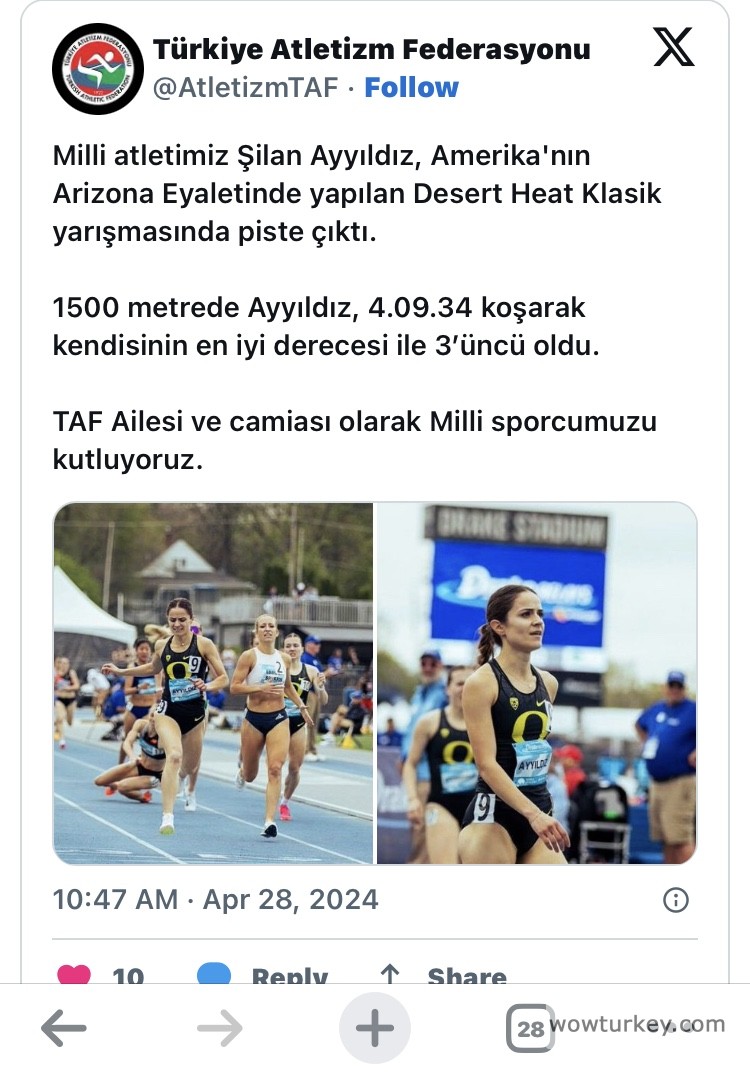Share this tweet
Screen dimensions: 750x1072
tap(445, 975)
